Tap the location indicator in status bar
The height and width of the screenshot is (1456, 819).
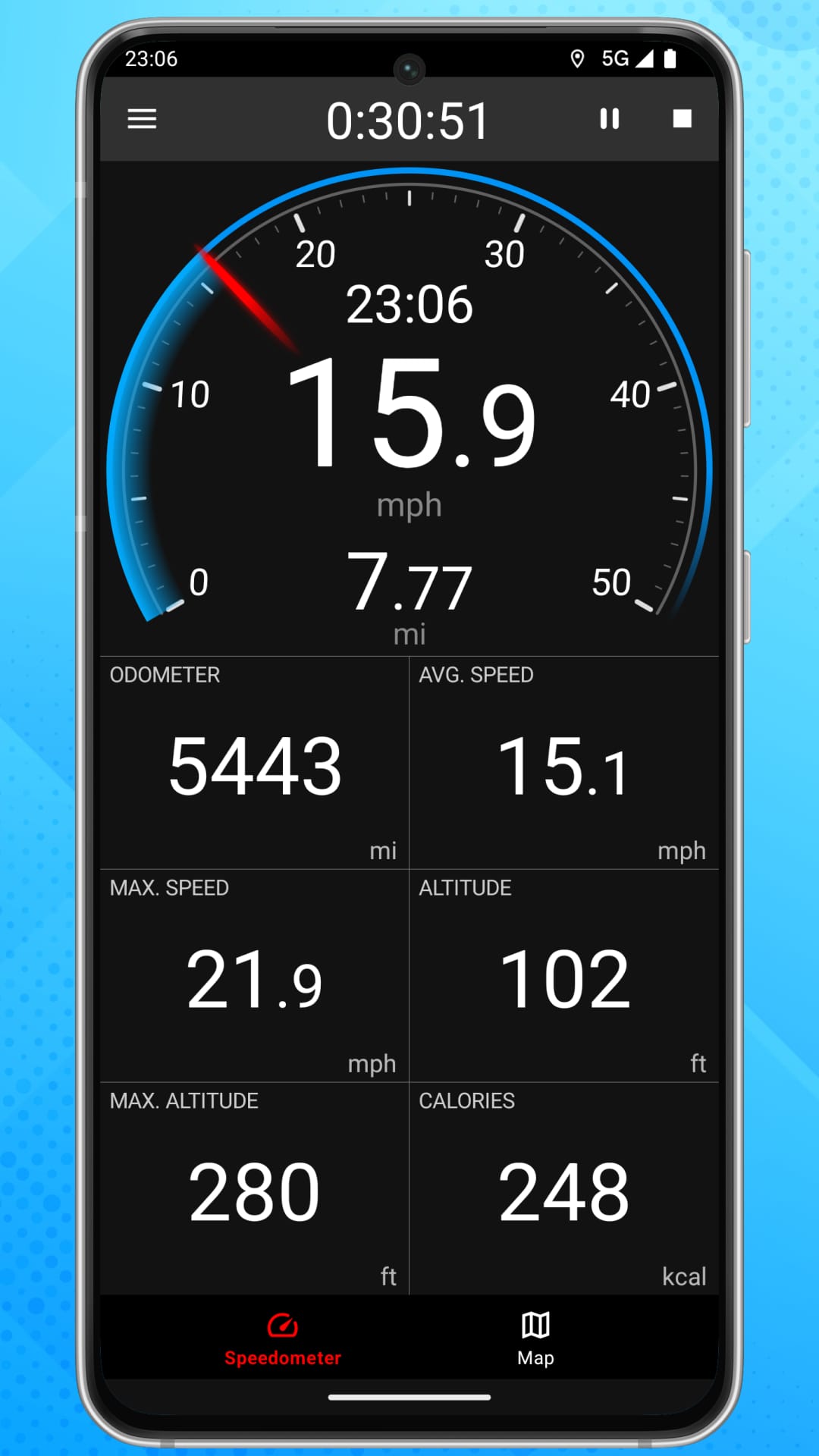click(579, 58)
